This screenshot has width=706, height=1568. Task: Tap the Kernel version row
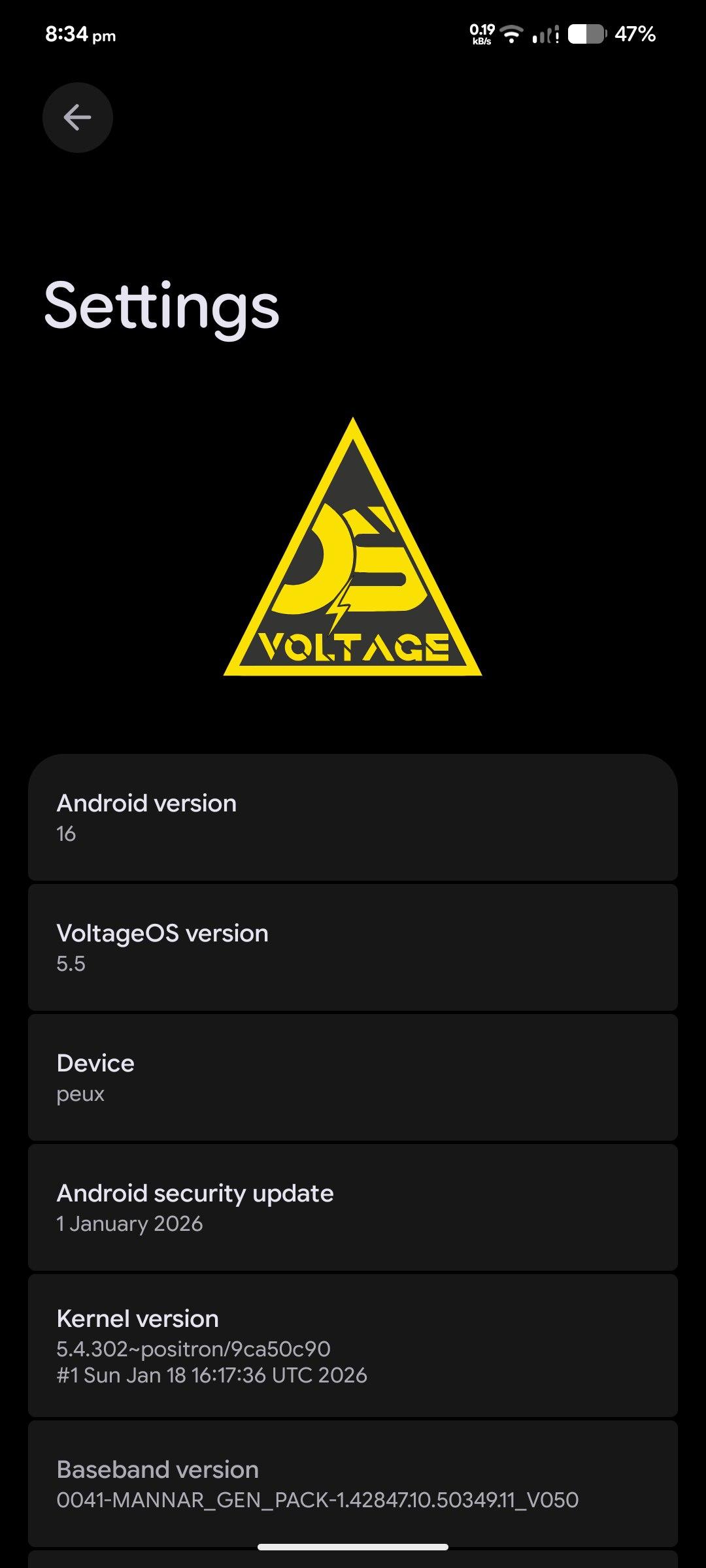click(x=353, y=1345)
